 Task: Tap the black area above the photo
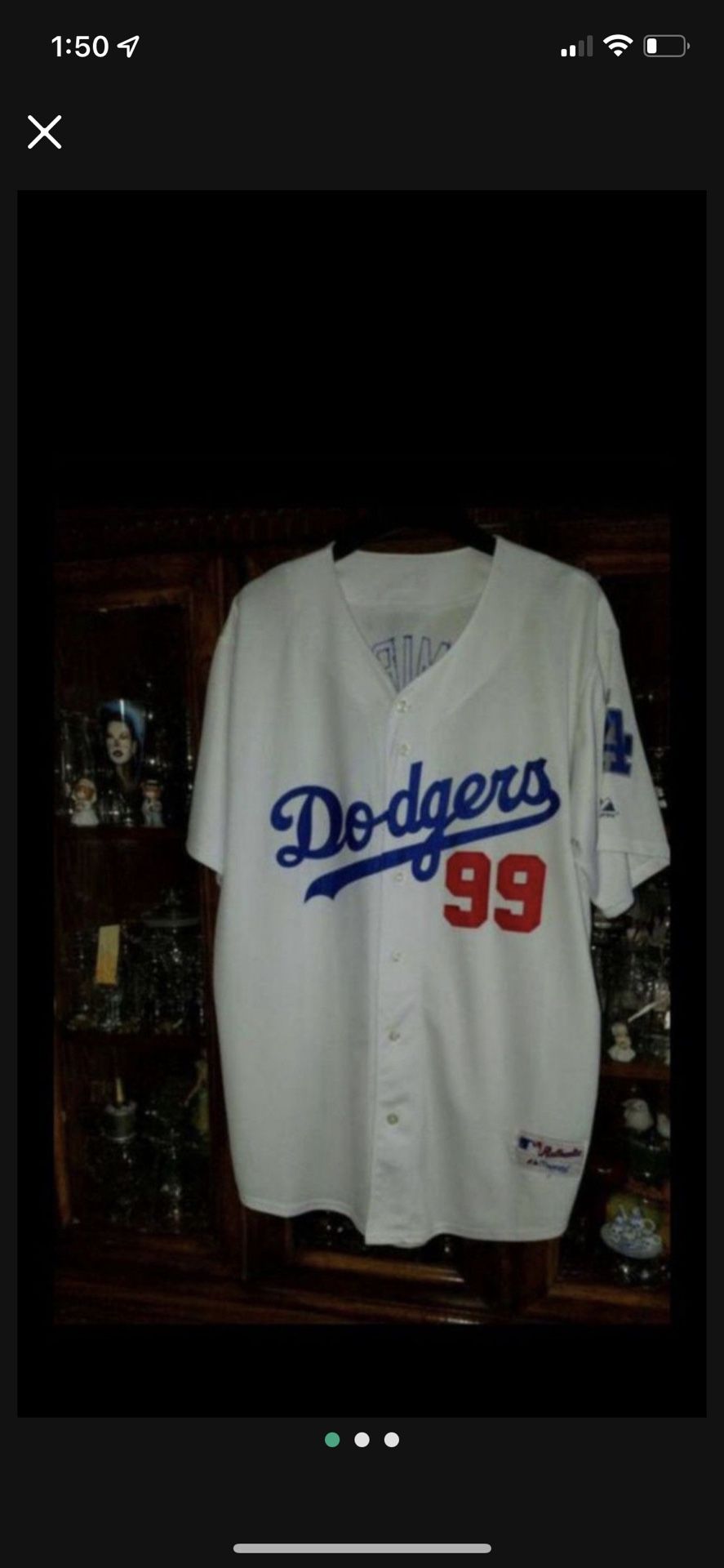pyautogui.click(x=362, y=327)
